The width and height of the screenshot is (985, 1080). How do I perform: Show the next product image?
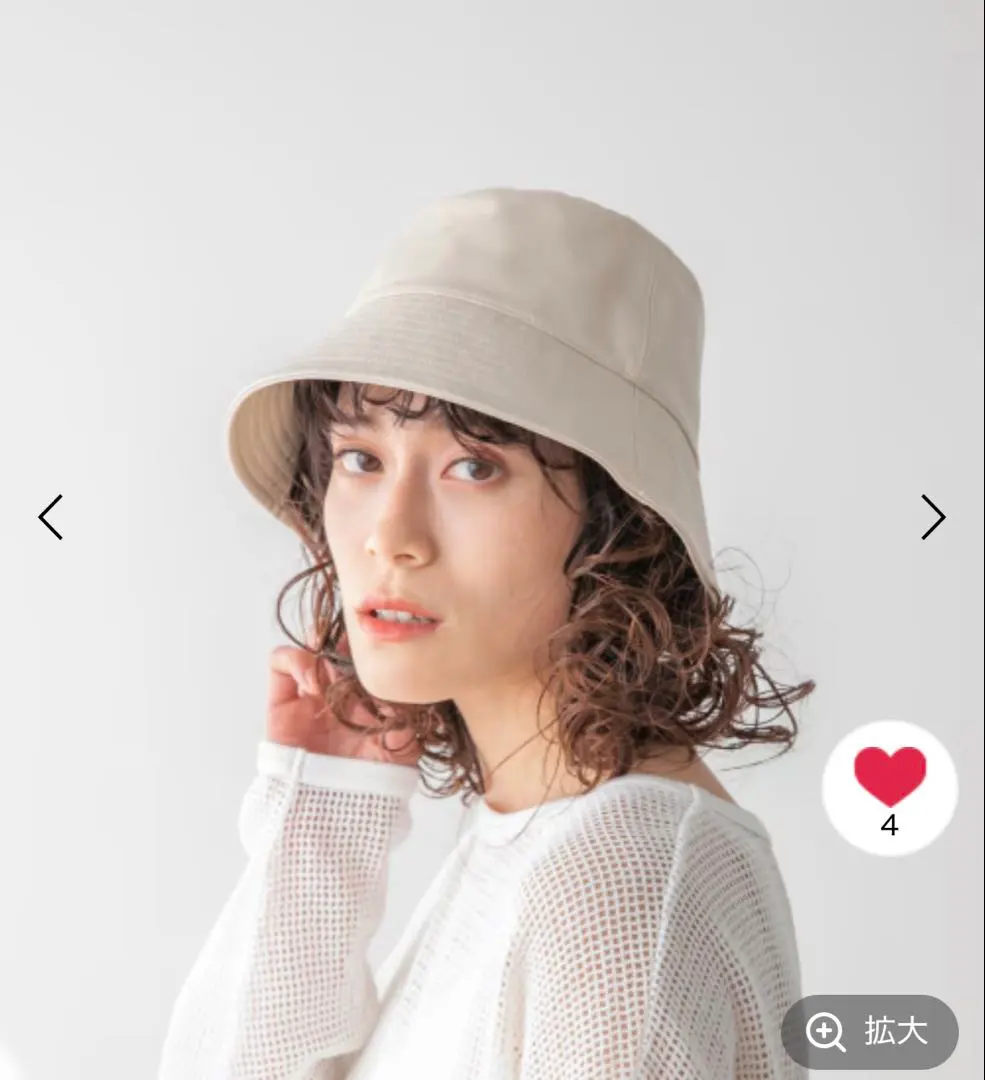932,517
